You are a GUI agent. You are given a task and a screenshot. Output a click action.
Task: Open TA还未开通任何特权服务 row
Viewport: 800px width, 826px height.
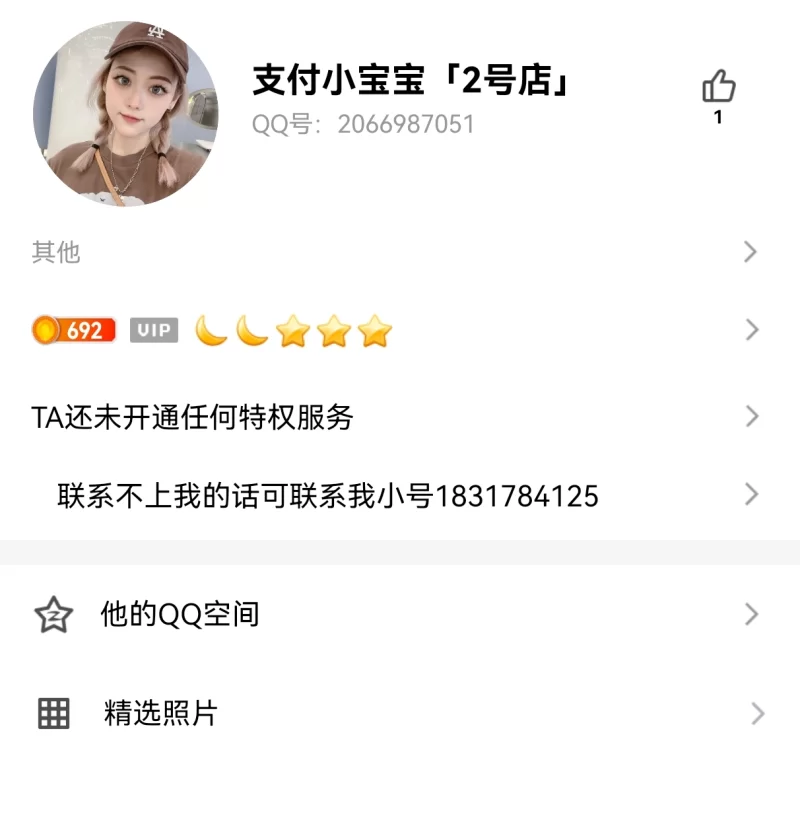pyautogui.click(x=400, y=417)
